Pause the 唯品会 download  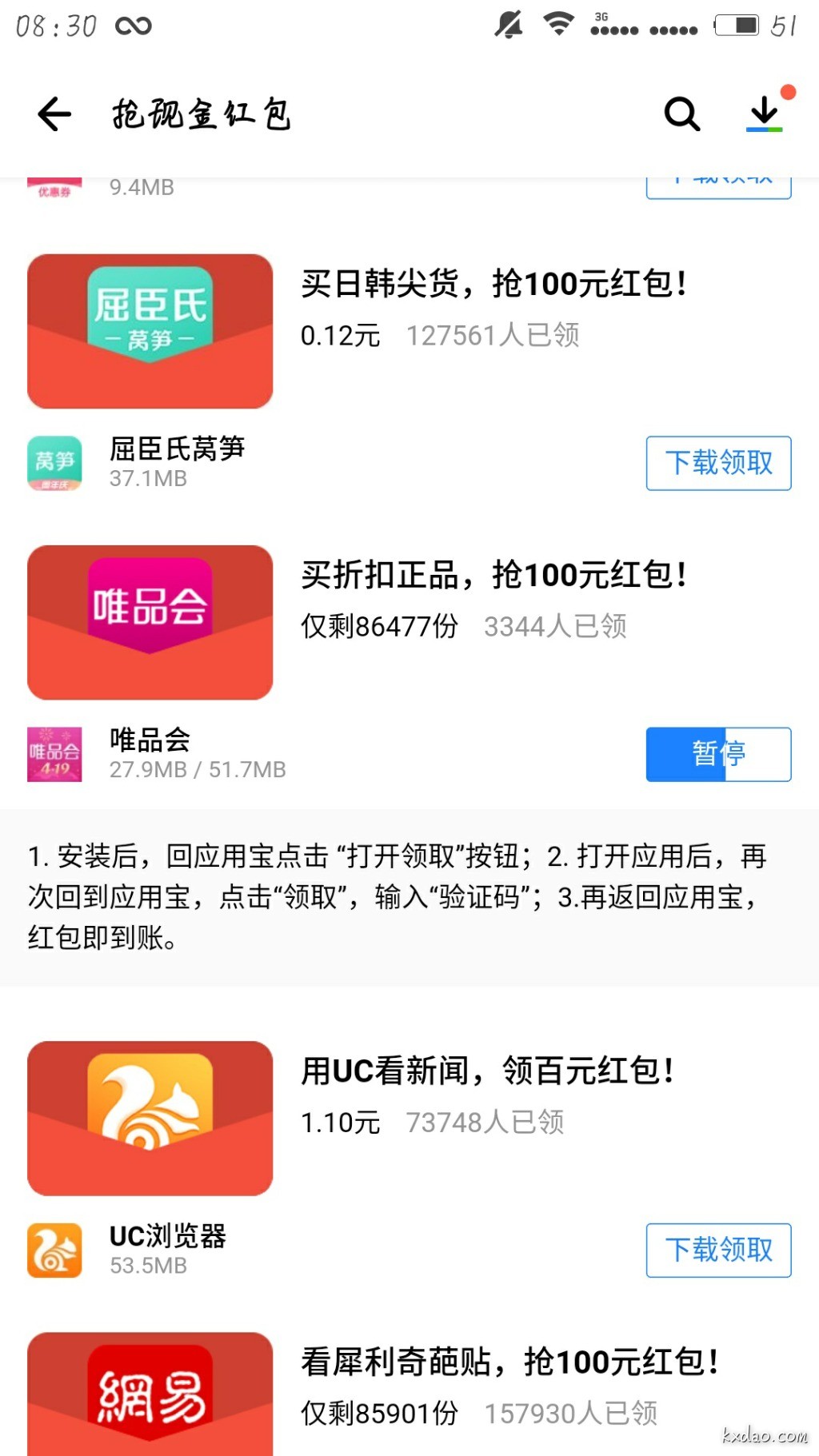718,754
